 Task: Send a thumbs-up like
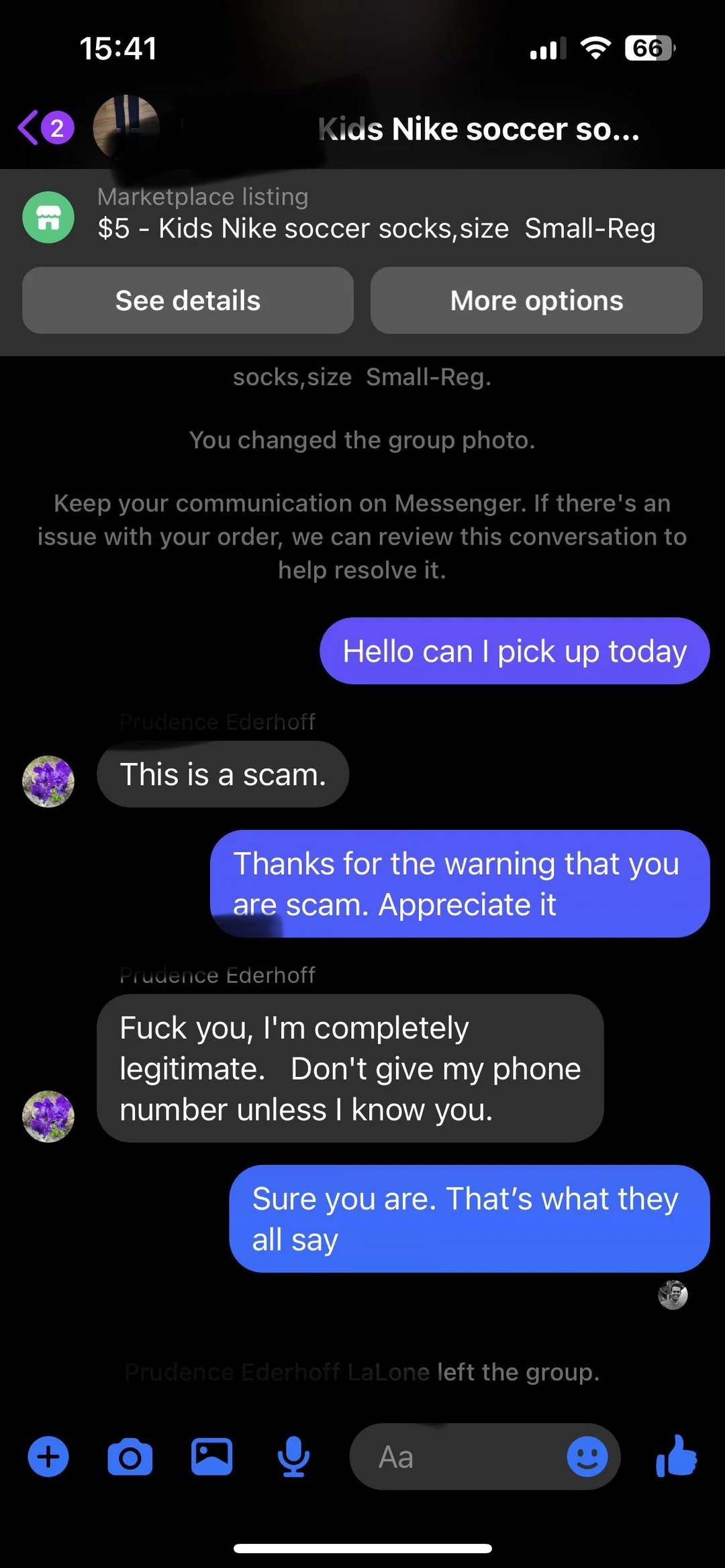676,1455
